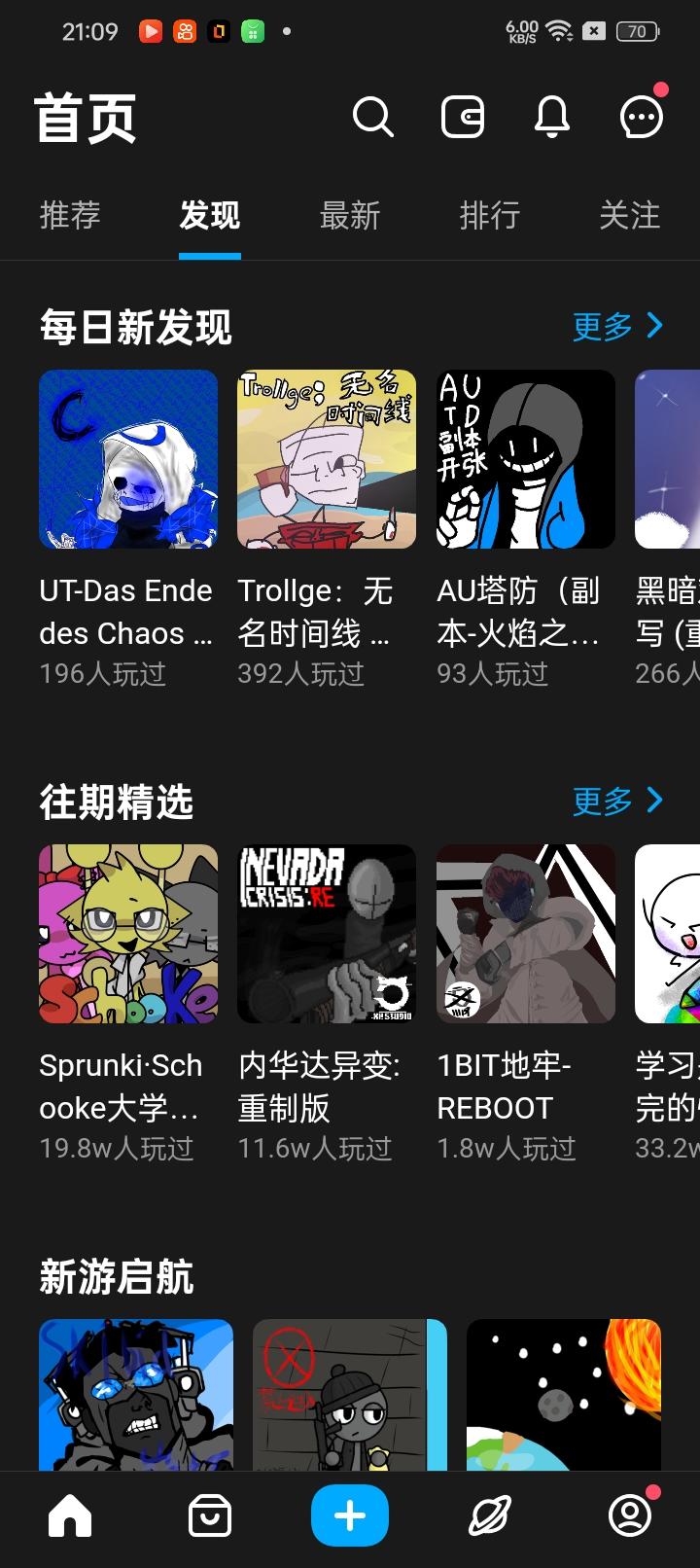Open the planet explore icon in bottom bar
This screenshot has width=700, height=1568.
point(489,1514)
